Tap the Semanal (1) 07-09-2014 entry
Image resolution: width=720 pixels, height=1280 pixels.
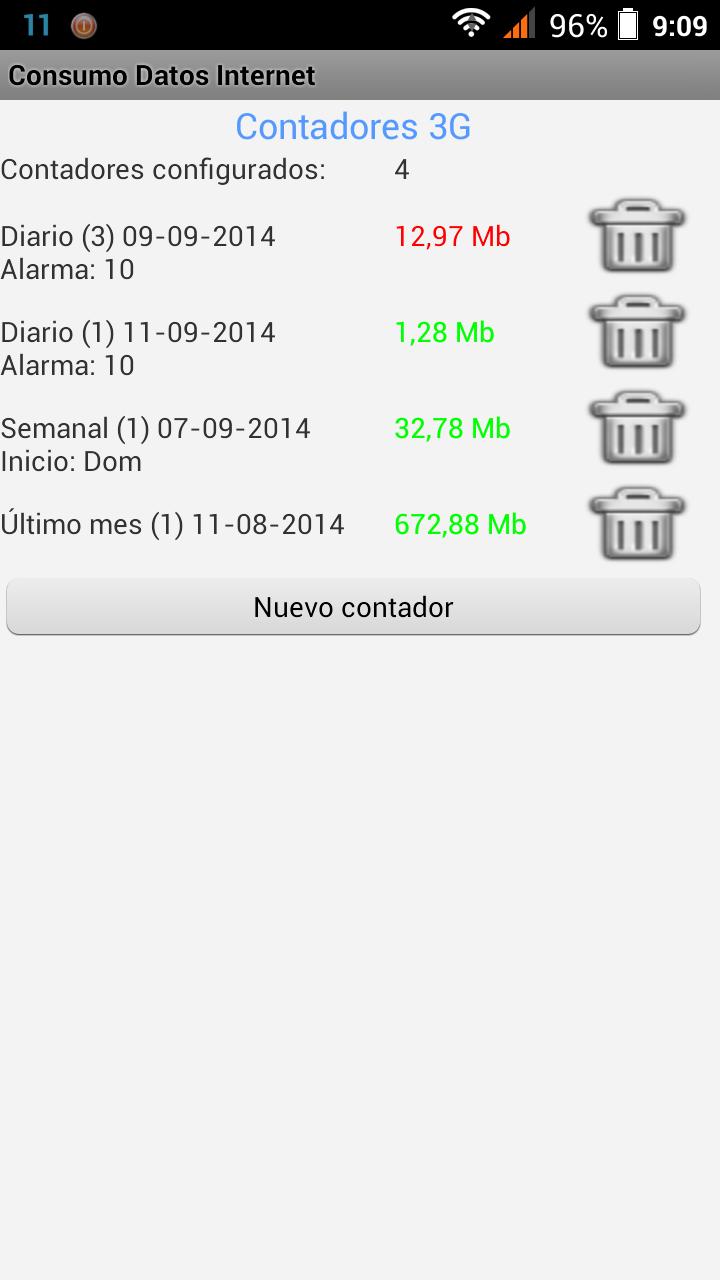[x=156, y=428]
